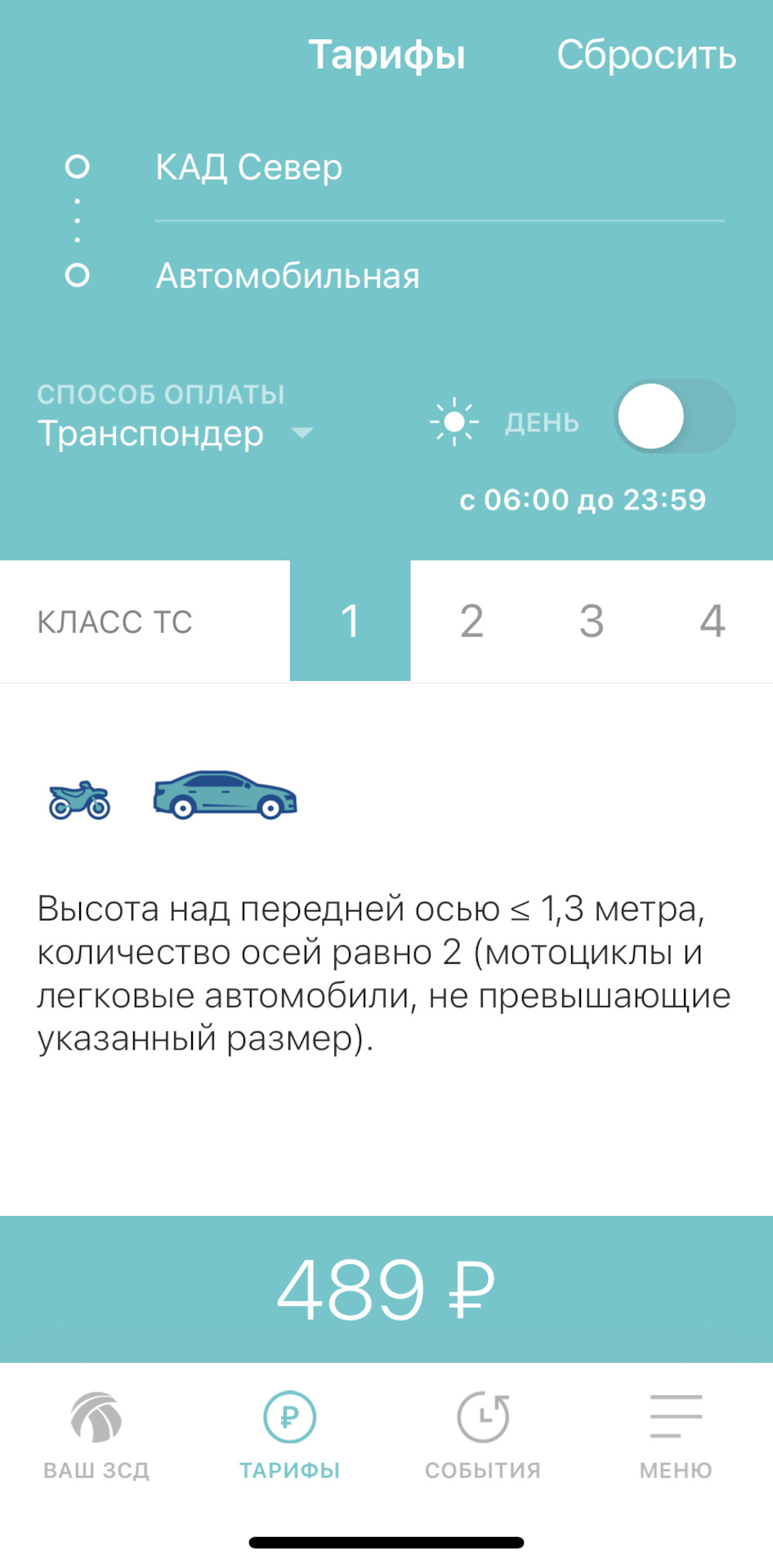Select vehicle class 4
This screenshot has height=1568, width=773.
pos(713,621)
